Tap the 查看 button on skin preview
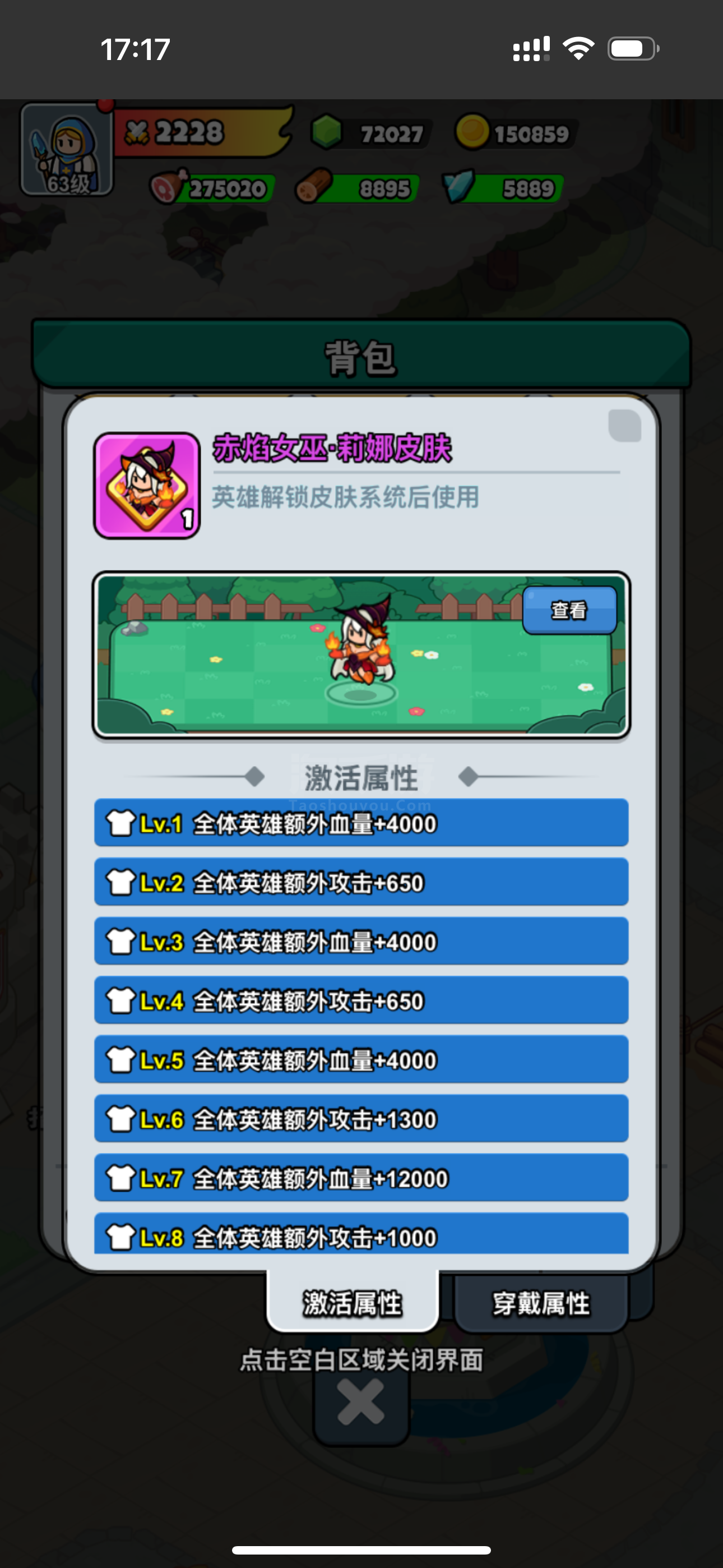 coord(569,610)
